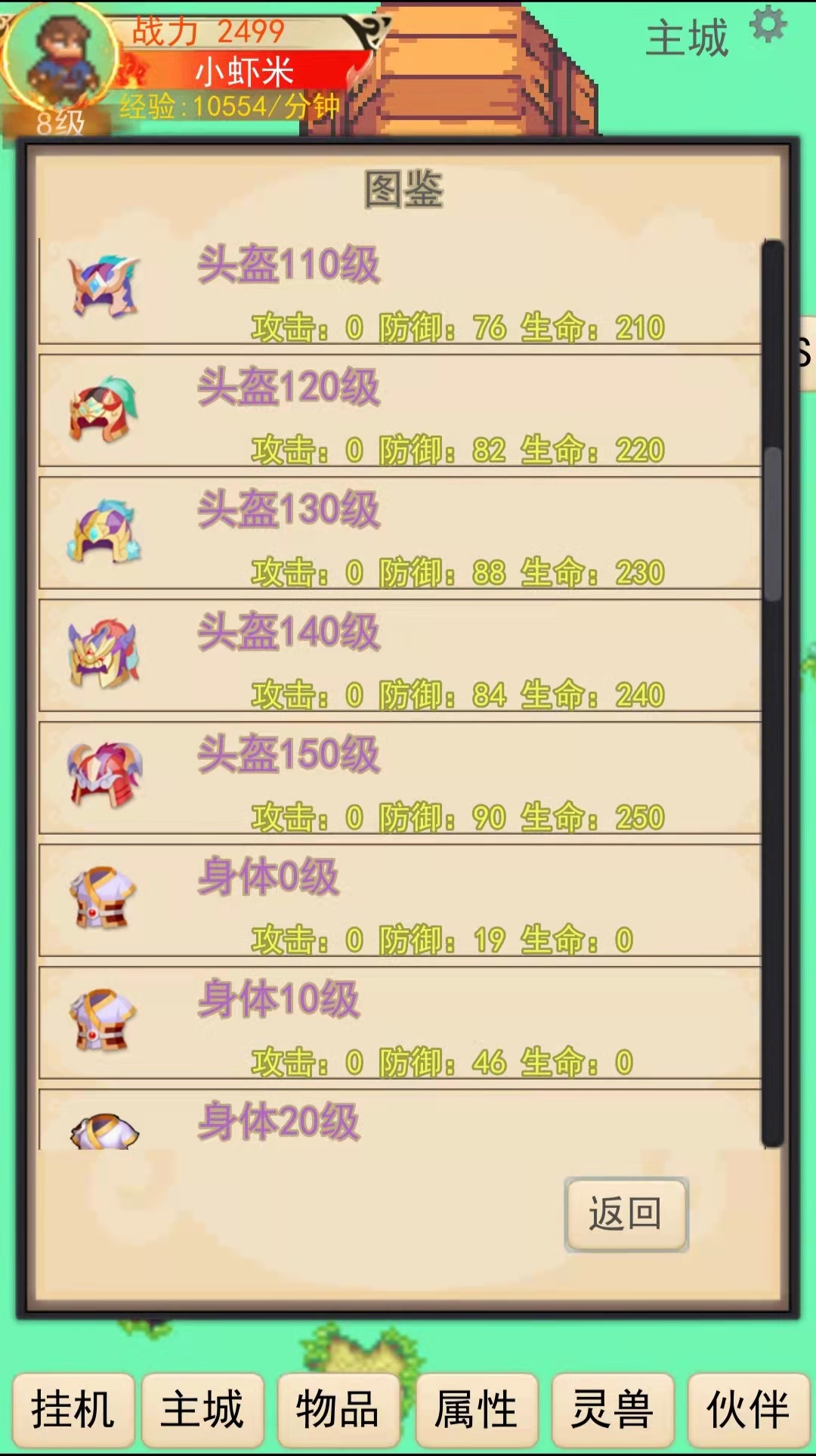The image size is (816, 1456).
Task: Switch to the 物品 tab
Action: click(338, 1410)
